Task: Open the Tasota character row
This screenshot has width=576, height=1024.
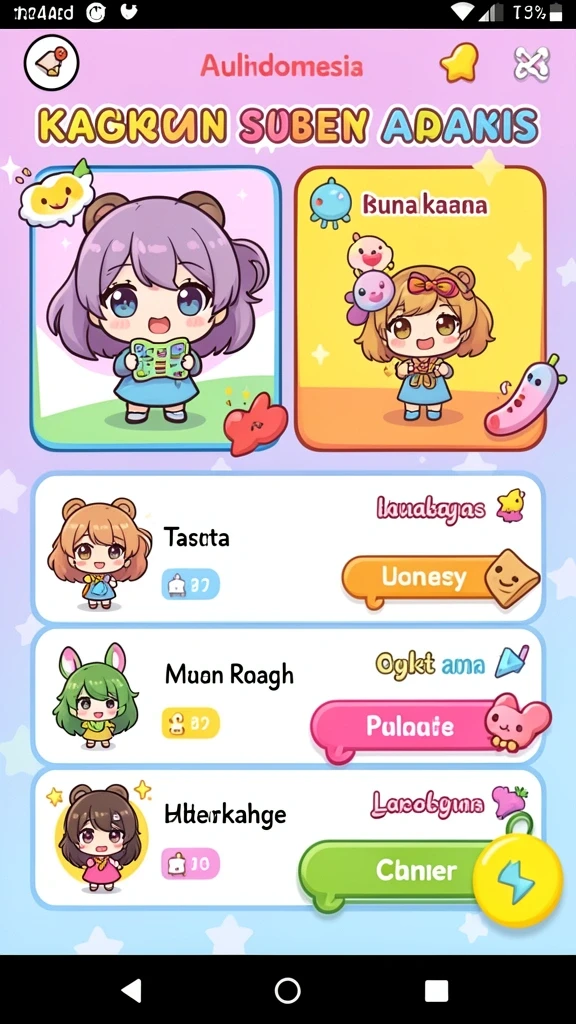Action: (x=288, y=549)
